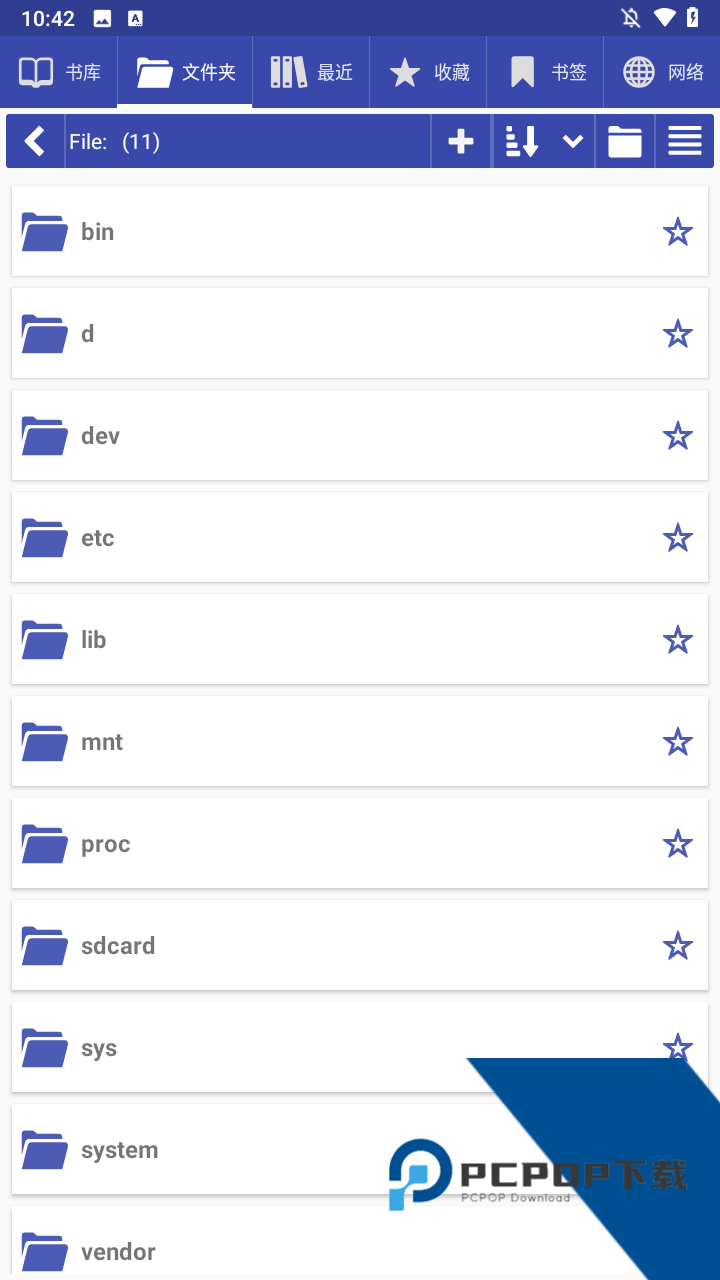
Task: Go to the 书签 tab
Action: tap(546, 72)
